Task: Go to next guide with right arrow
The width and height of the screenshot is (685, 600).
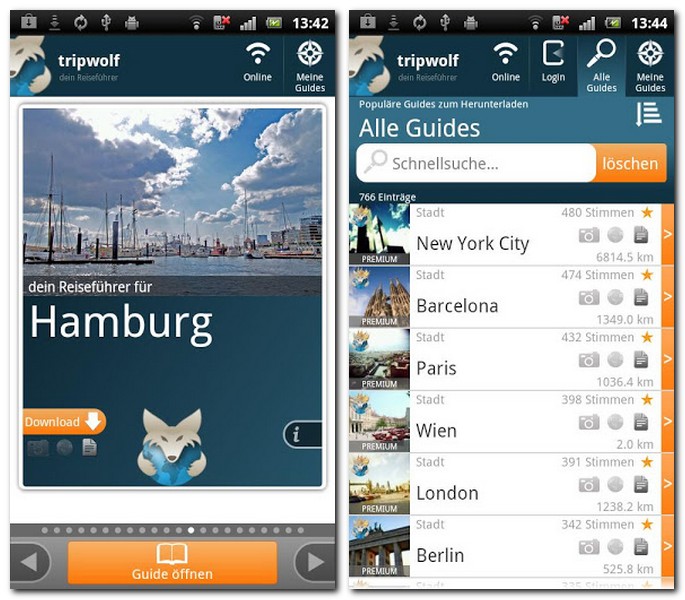Action: [x=315, y=562]
